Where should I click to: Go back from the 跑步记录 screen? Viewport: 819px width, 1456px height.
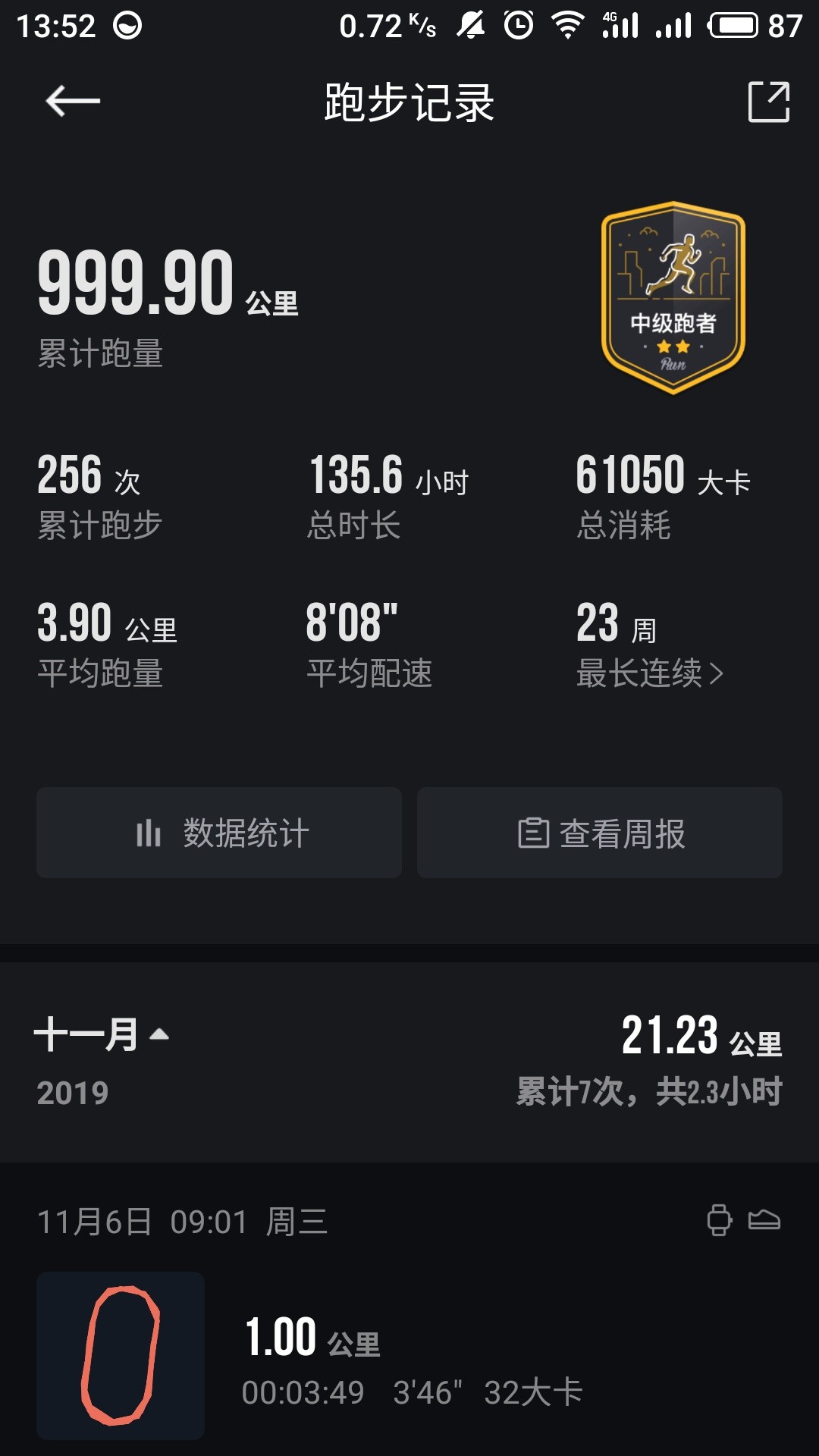coord(72,102)
